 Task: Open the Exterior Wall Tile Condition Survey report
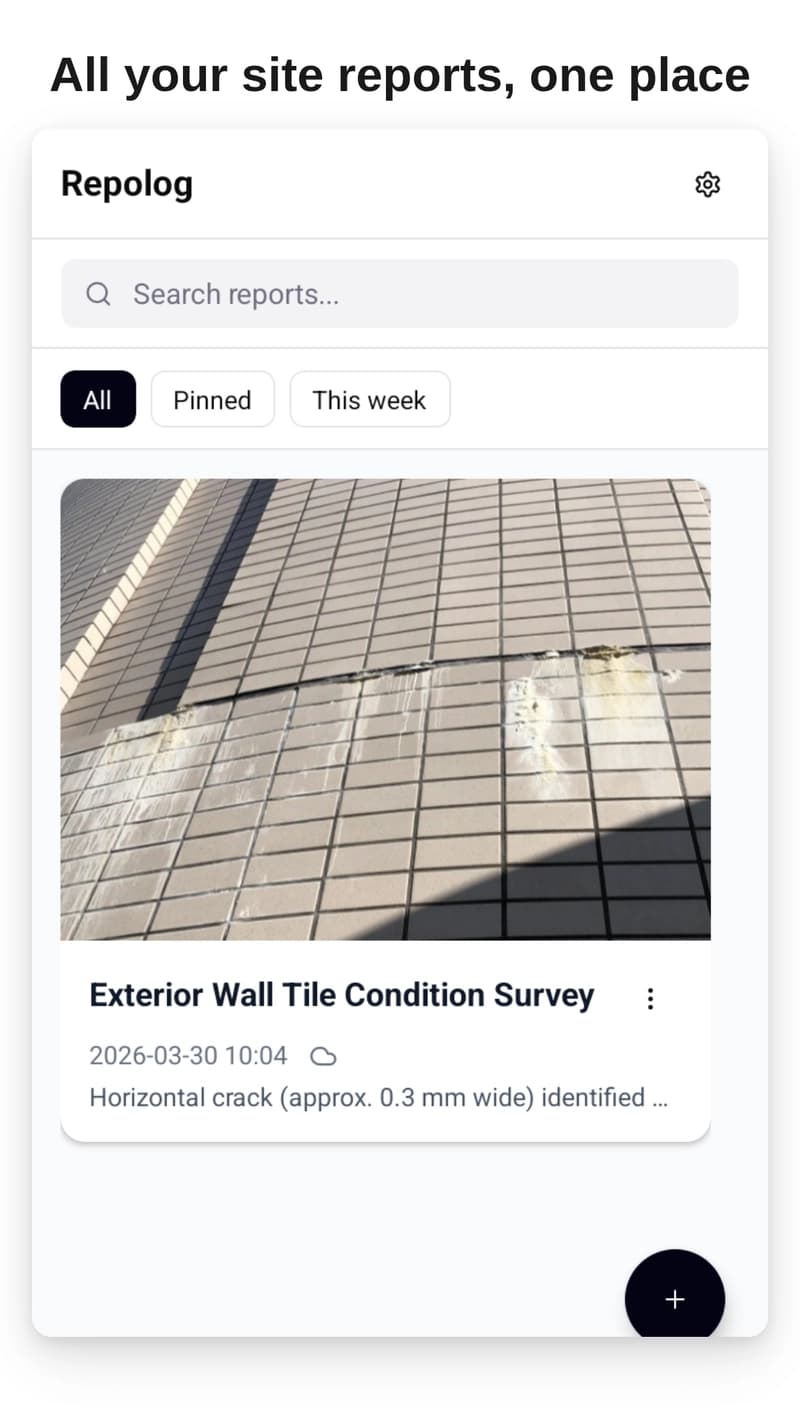tap(343, 994)
